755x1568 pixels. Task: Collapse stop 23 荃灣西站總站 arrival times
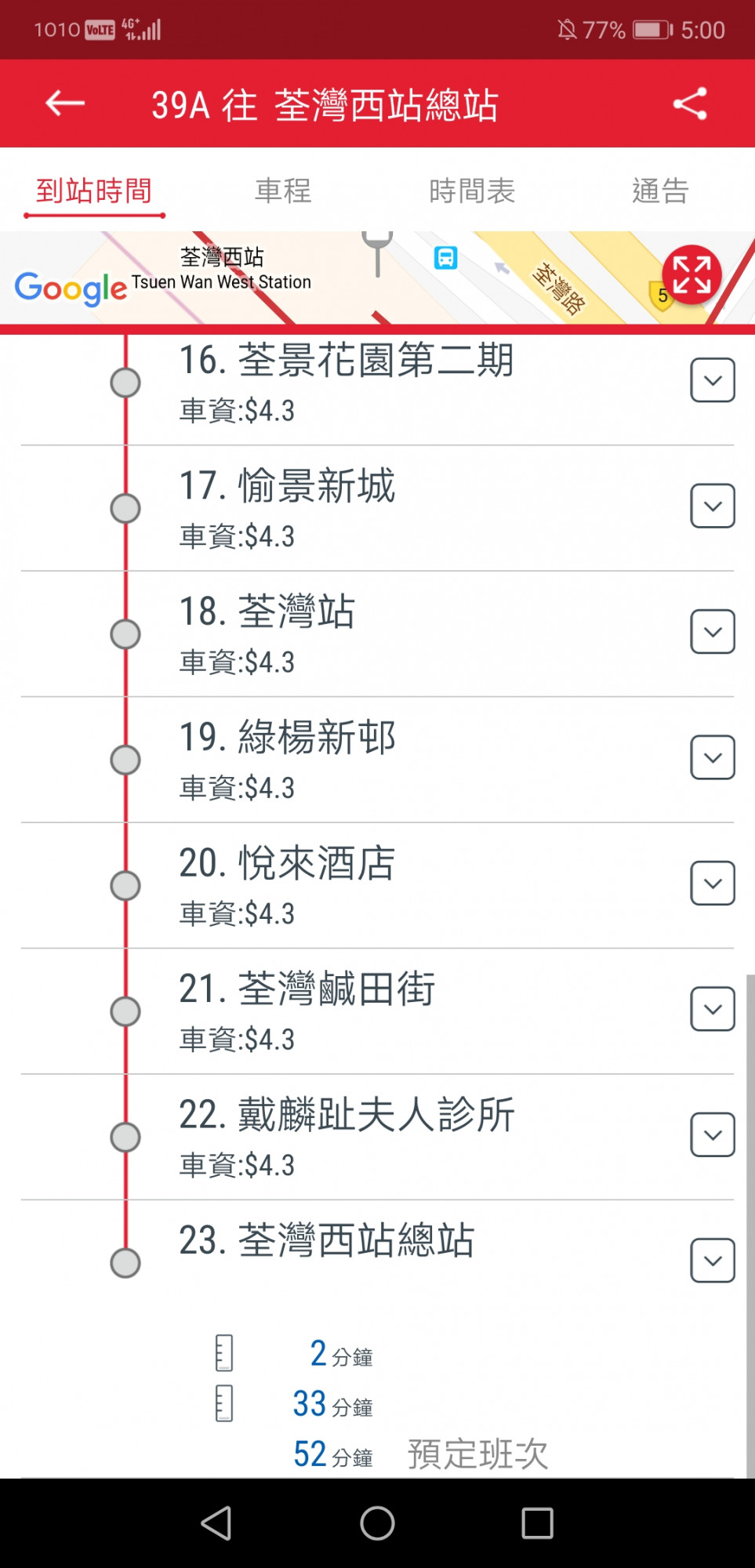point(712,1261)
